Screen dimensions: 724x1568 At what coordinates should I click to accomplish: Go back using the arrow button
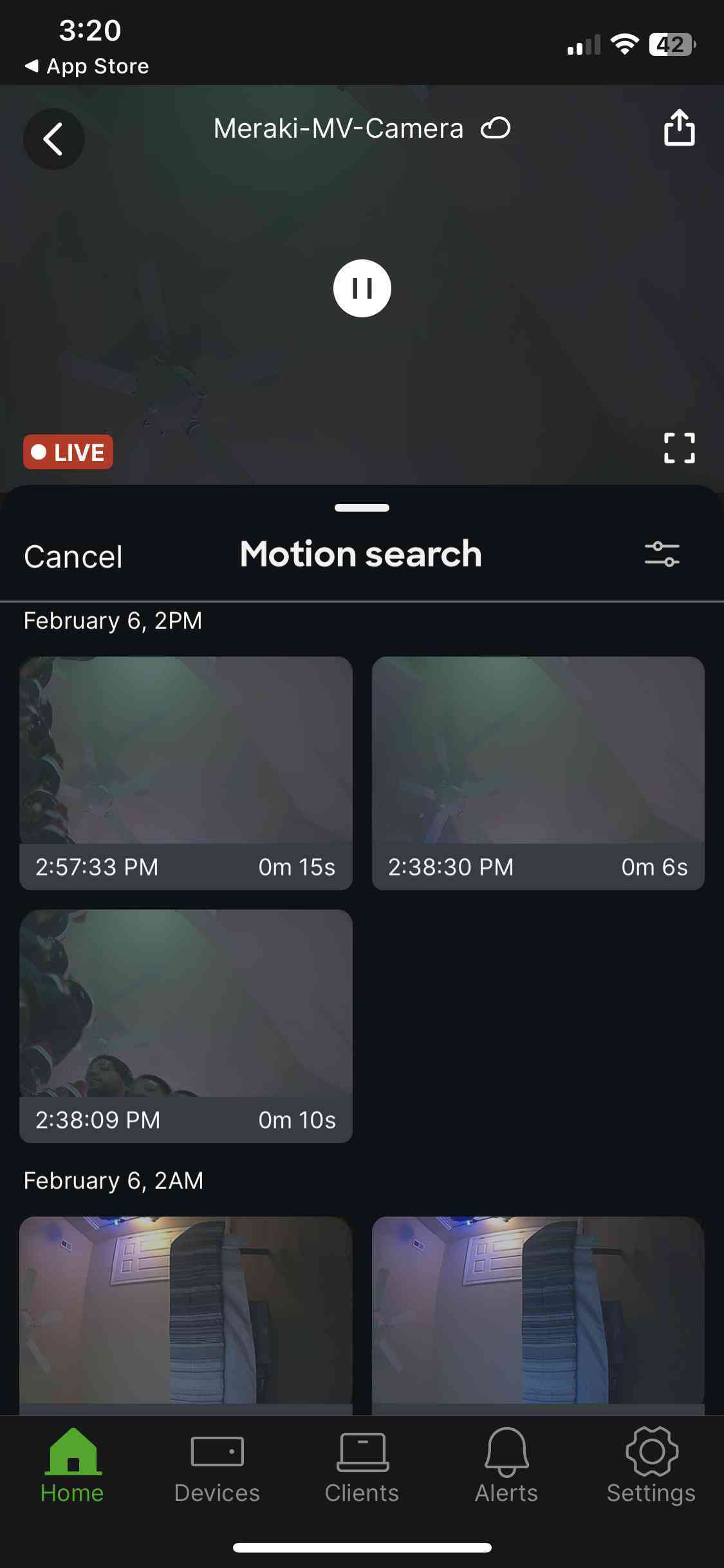53,139
